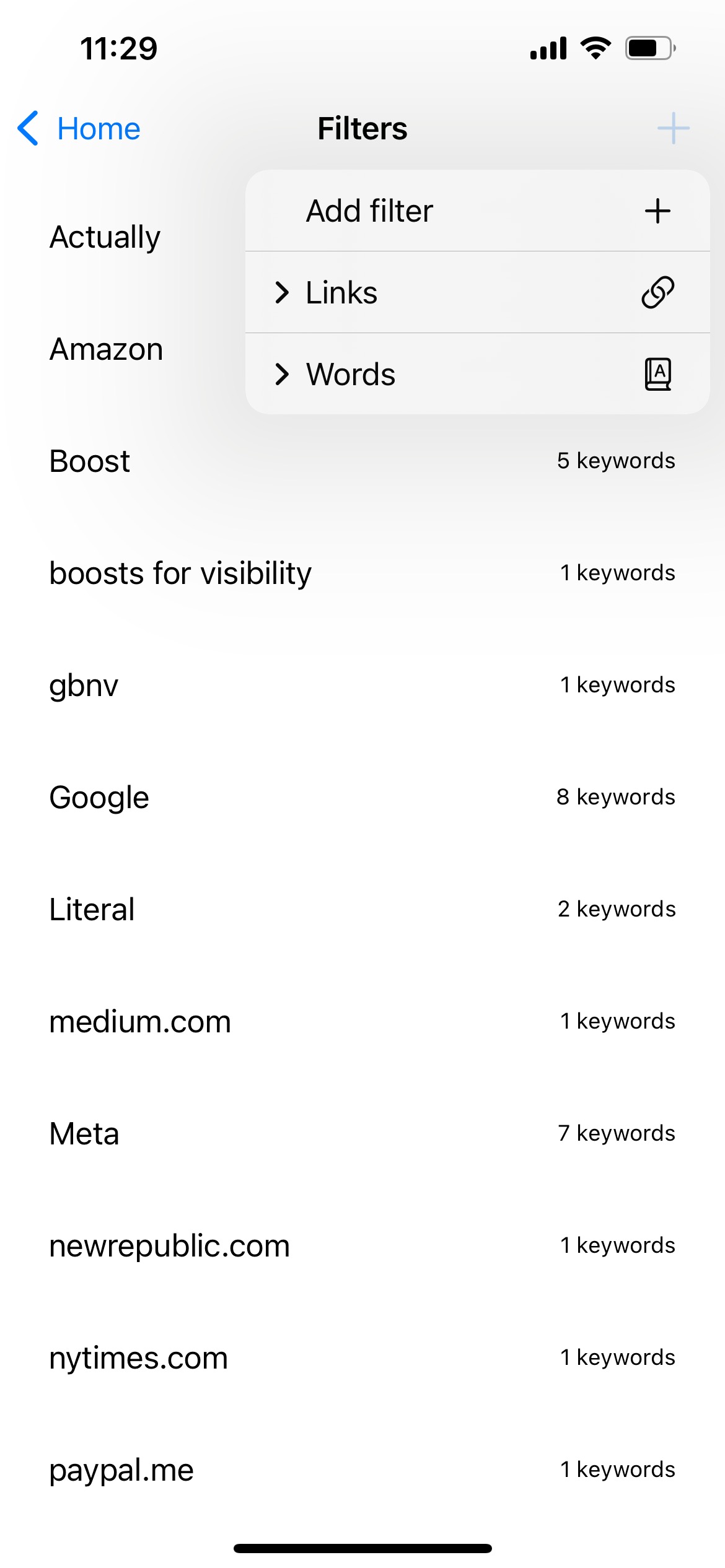The width and height of the screenshot is (725, 1568).
Task: Expand the Links submenu
Action: [x=477, y=292]
